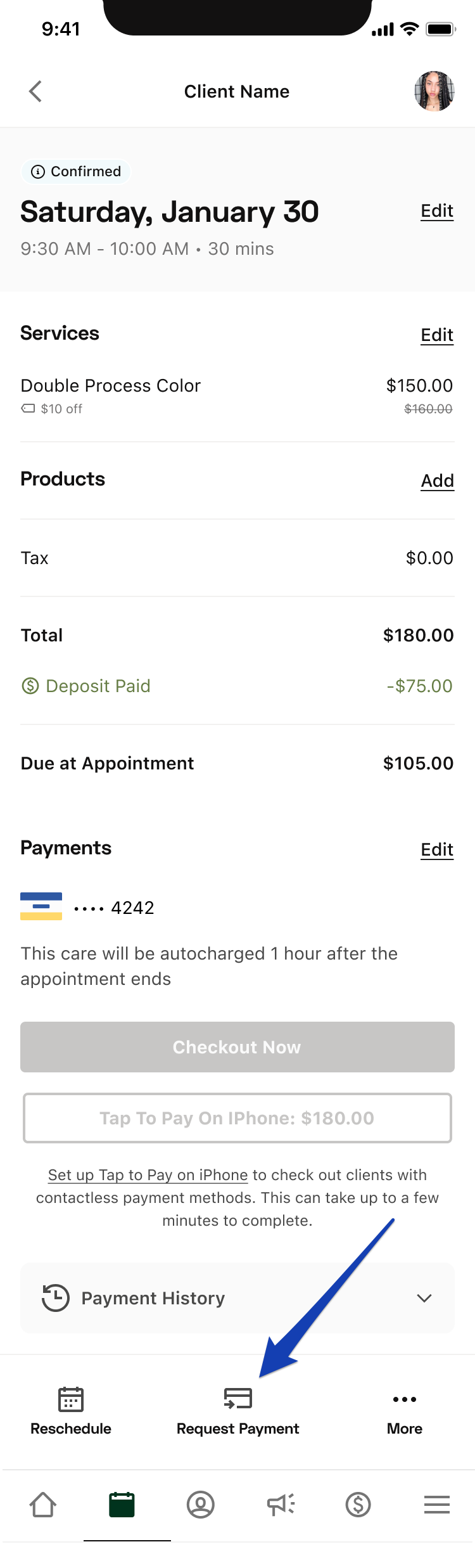Add a product to the appointment
This screenshot has width=475, height=1568.
click(x=438, y=480)
